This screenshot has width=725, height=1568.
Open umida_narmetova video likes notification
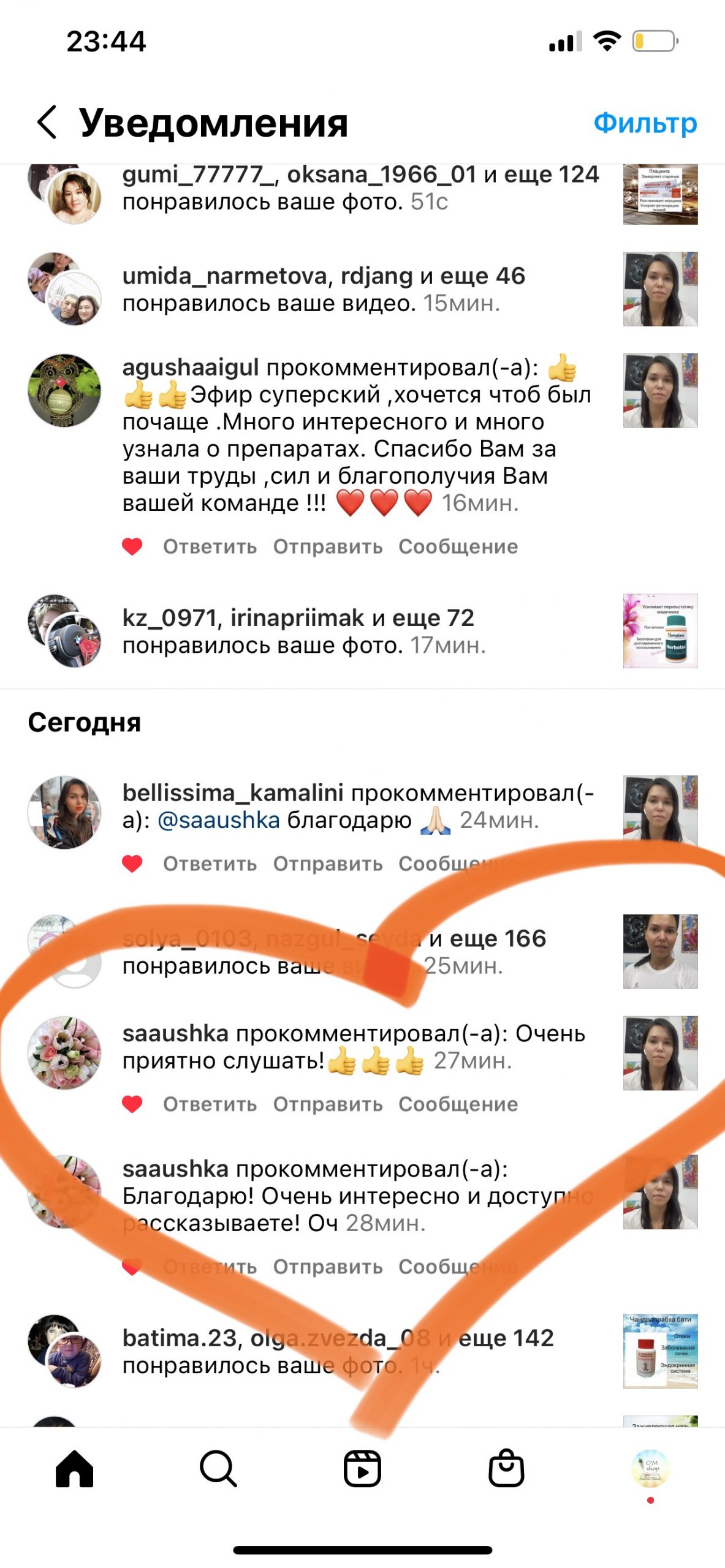pos(324,289)
